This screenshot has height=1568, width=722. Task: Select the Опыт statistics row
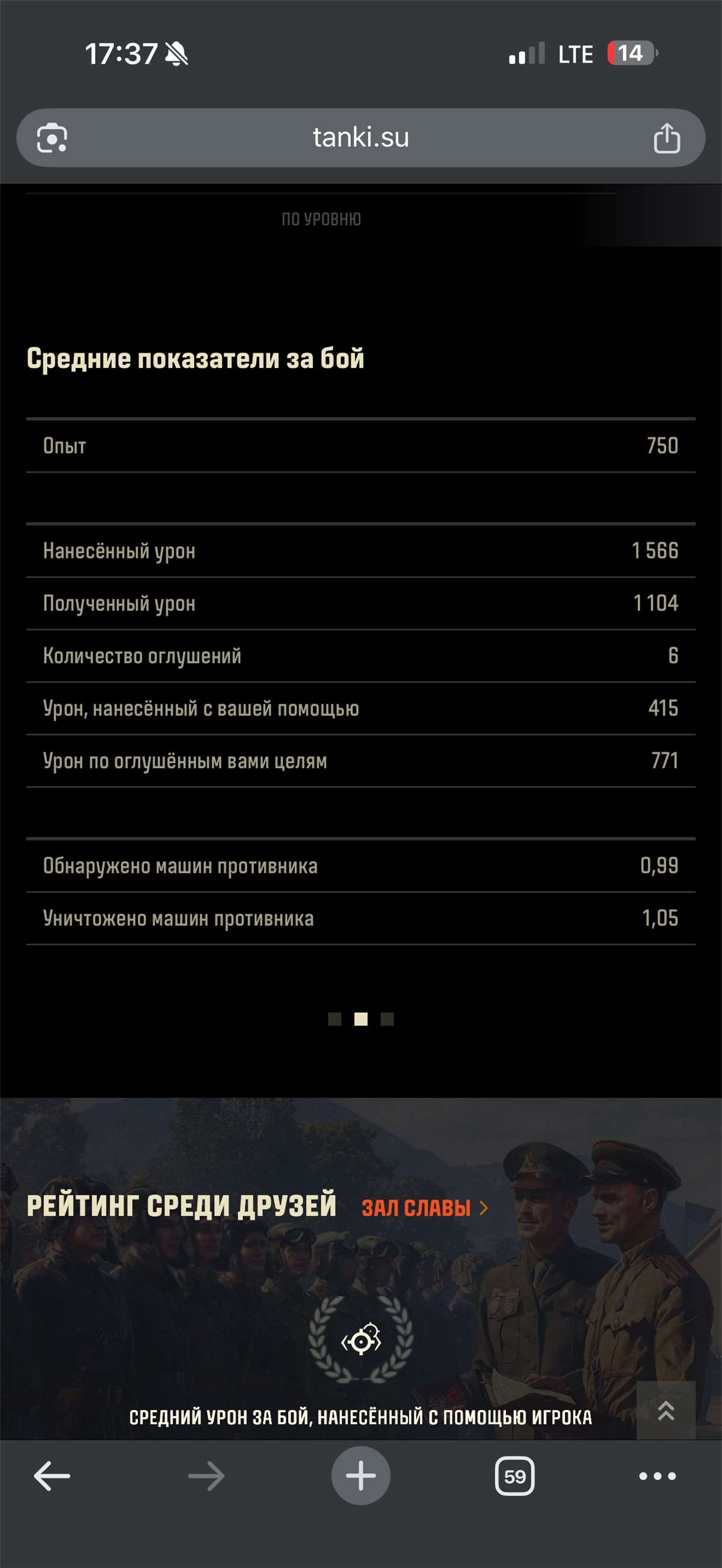click(361, 446)
